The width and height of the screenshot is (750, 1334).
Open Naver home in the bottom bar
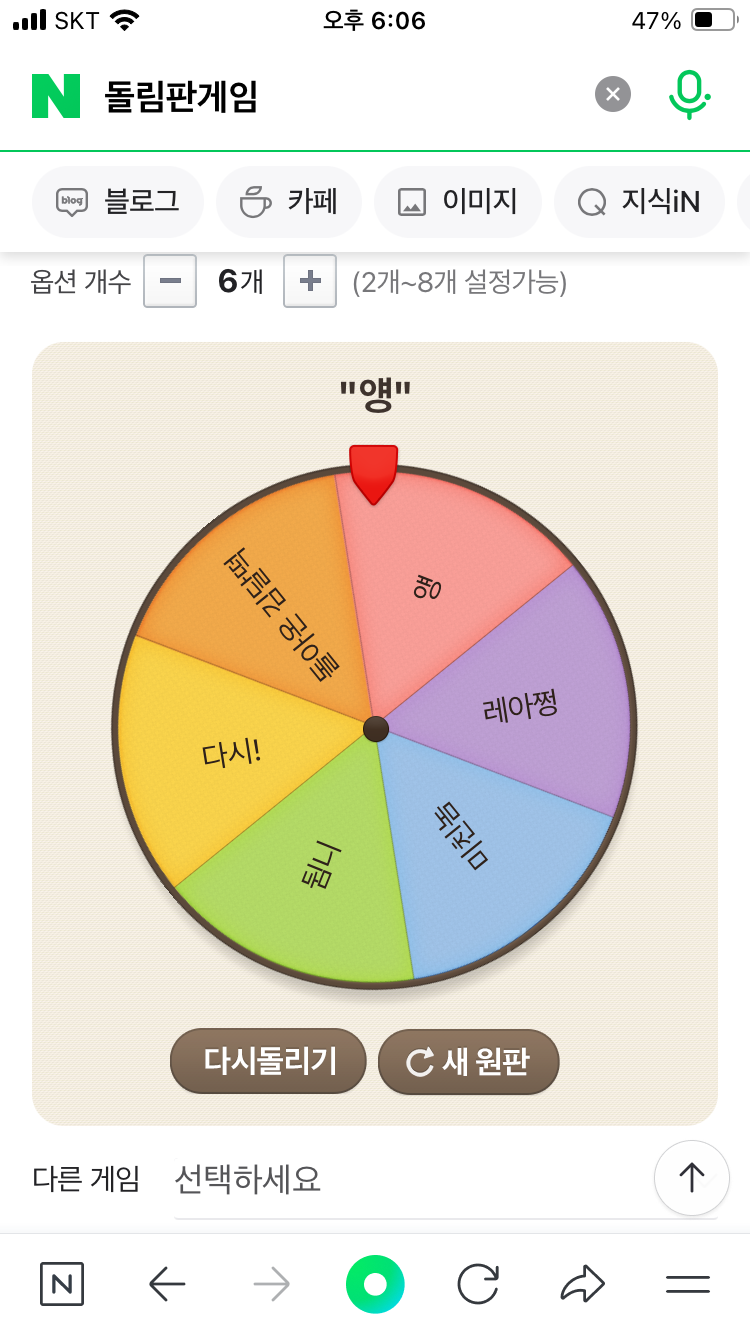62,1284
